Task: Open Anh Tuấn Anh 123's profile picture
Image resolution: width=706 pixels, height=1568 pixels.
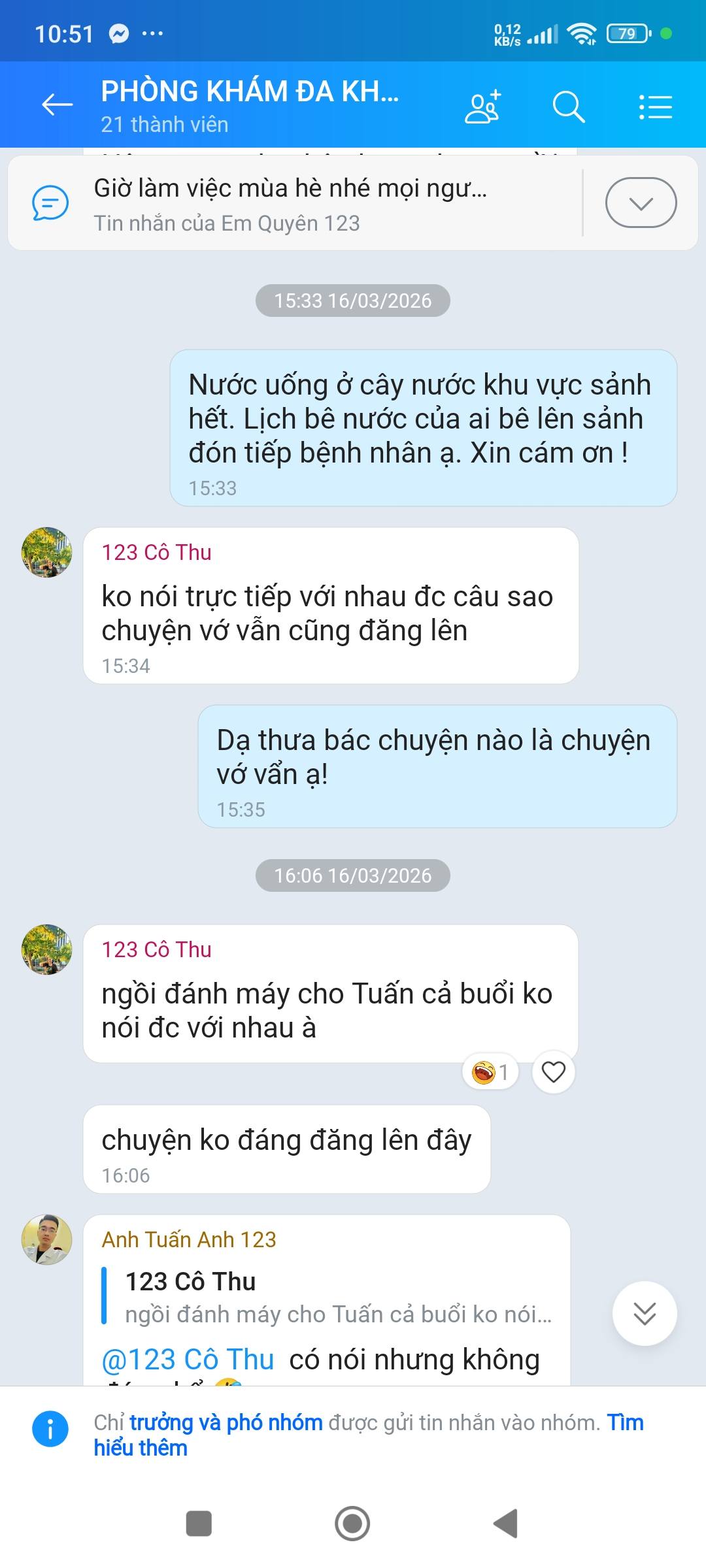Action: click(47, 1240)
